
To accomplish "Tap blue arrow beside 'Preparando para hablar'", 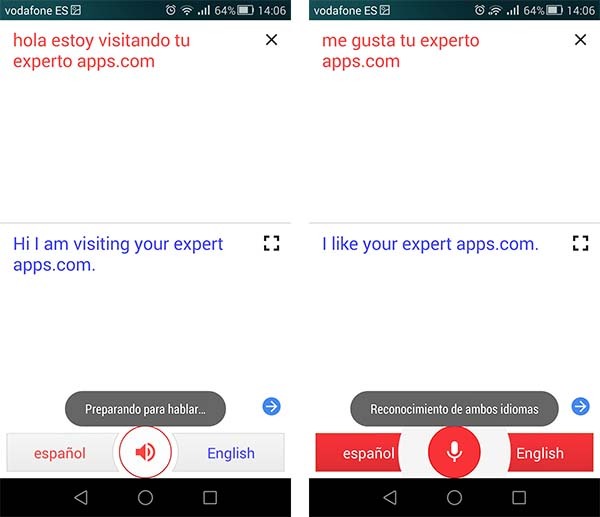I will 271,406.
